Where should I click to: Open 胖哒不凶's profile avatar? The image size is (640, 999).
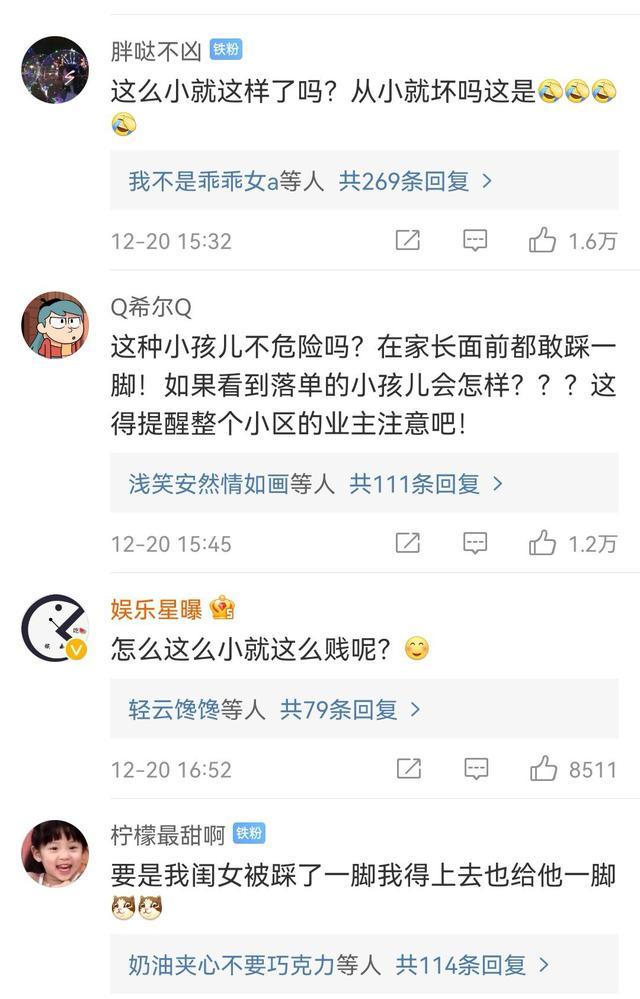click(x=54, y=70)
